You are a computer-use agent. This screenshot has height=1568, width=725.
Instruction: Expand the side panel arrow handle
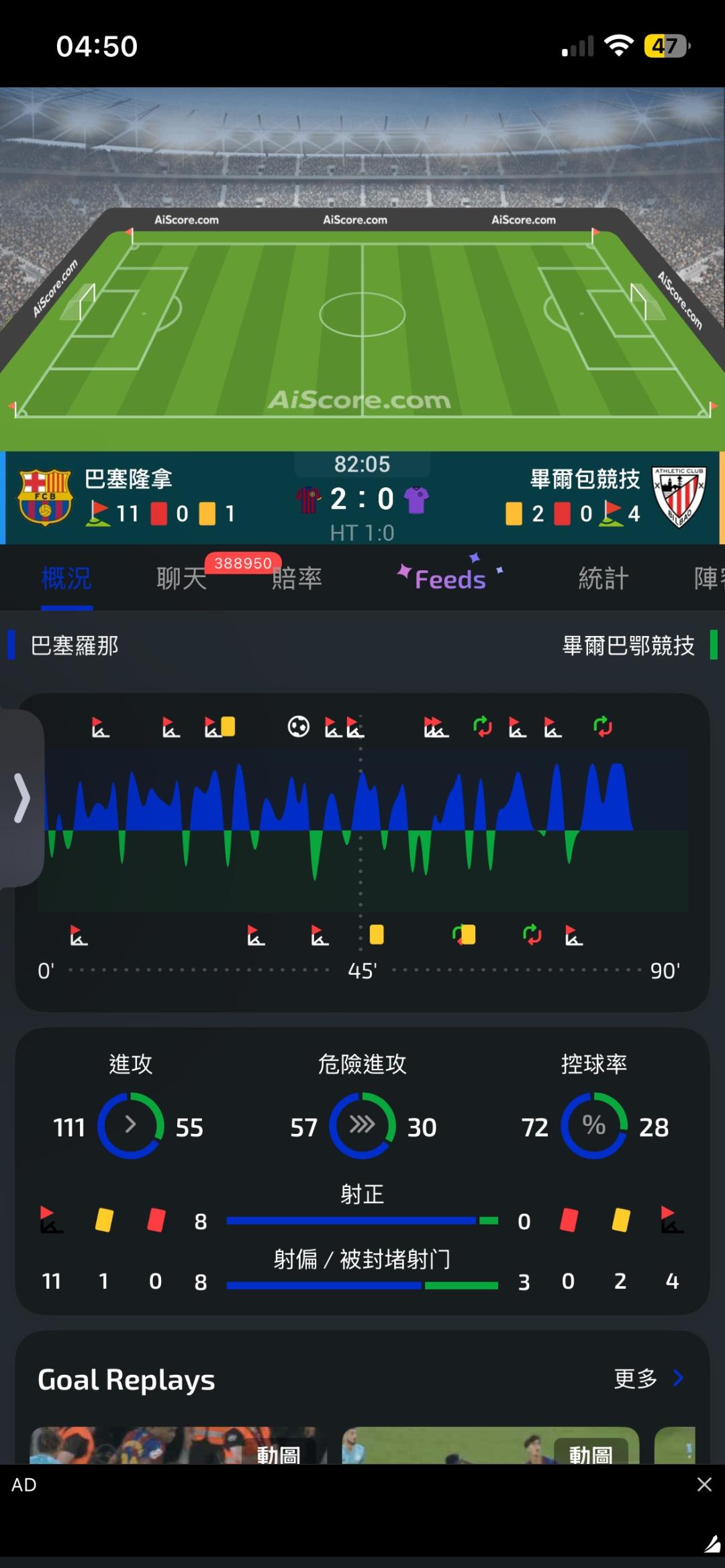(22, 798)
